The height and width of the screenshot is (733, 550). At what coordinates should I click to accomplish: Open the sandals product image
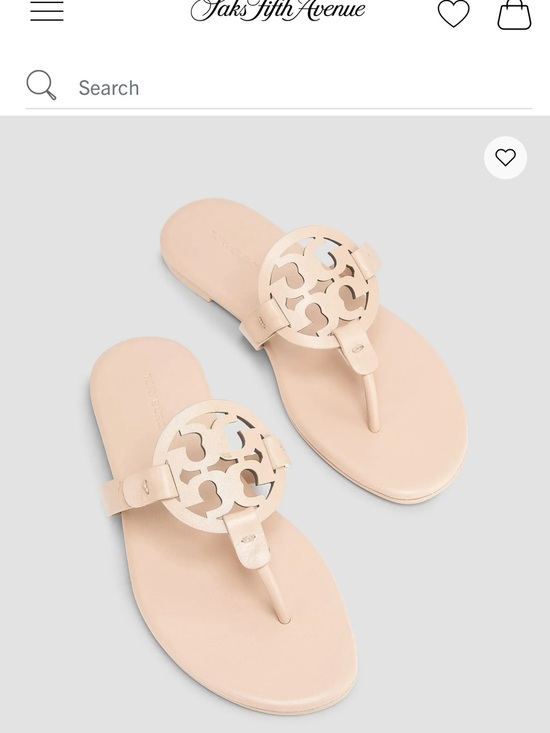pos(275,424)
